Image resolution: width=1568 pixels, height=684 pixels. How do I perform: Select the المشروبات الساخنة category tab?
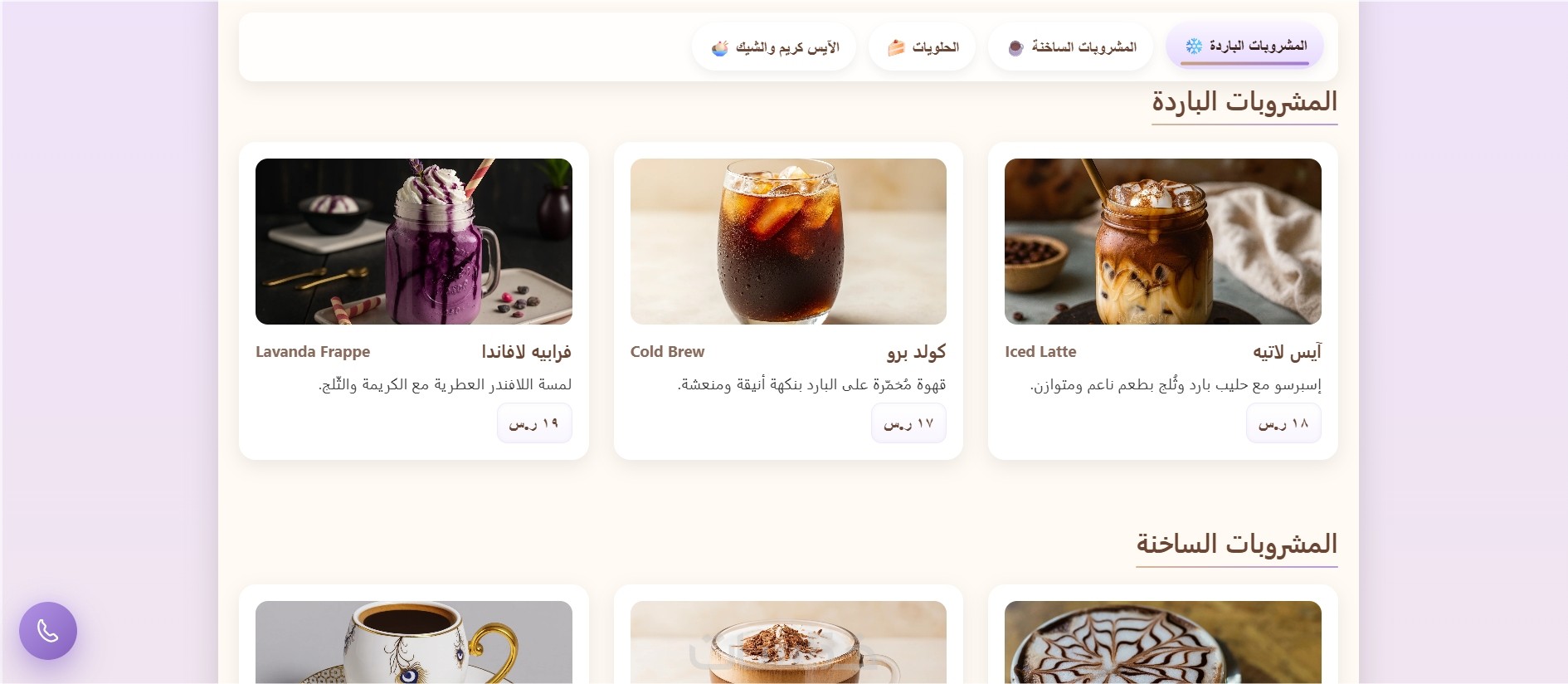[x=1071, y=47]
